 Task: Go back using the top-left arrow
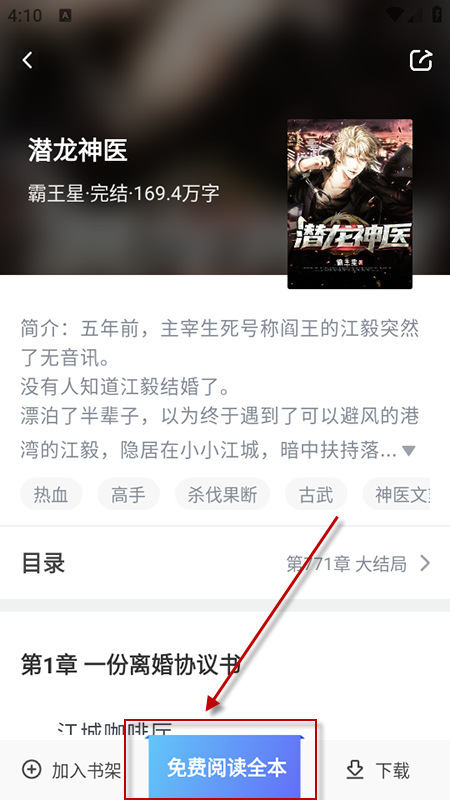pos(28,60)
